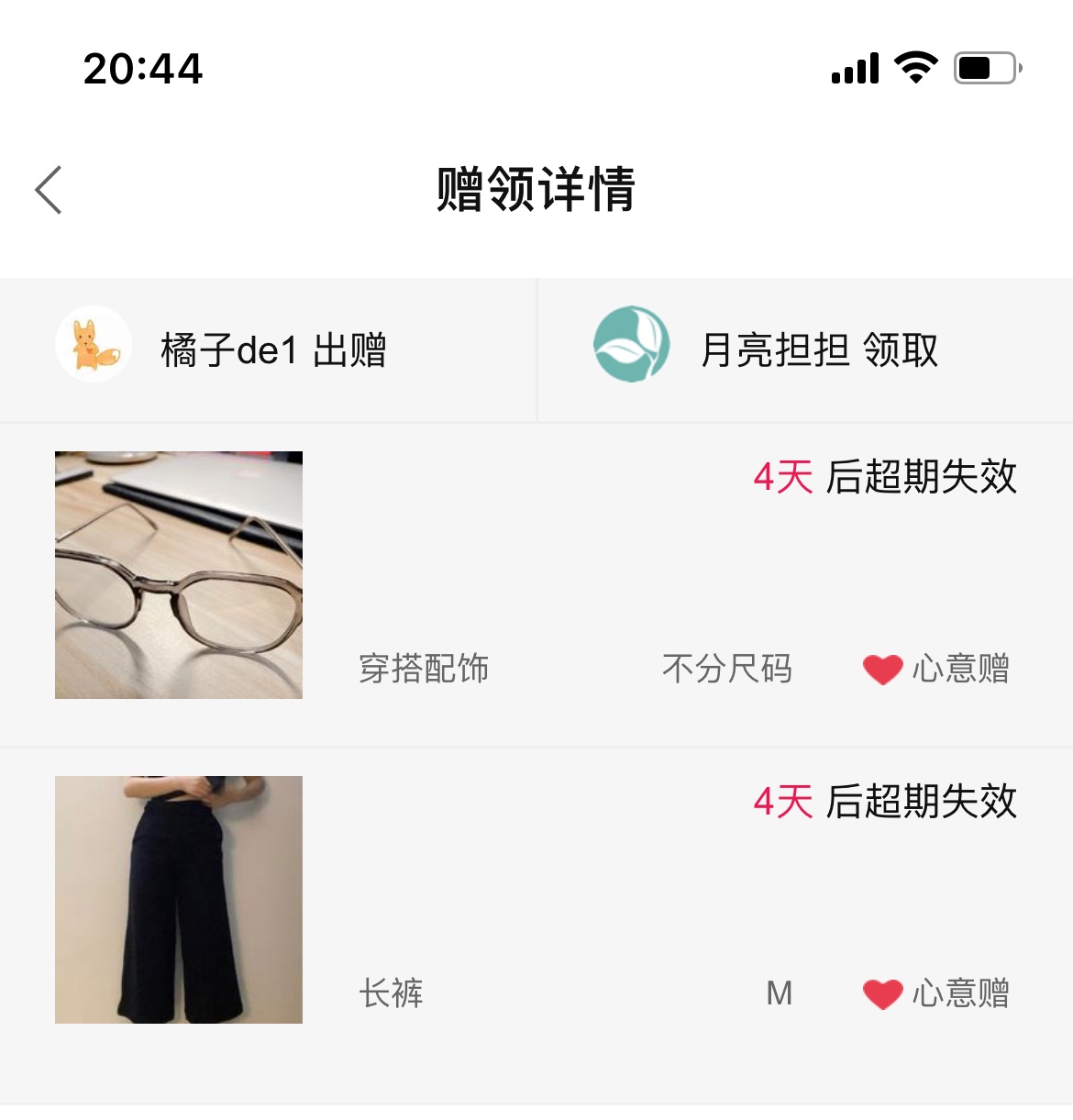Open the black trousers item photo
Image resolution: width=1073 pixels, height=1120 pixels.
point(179,900)
